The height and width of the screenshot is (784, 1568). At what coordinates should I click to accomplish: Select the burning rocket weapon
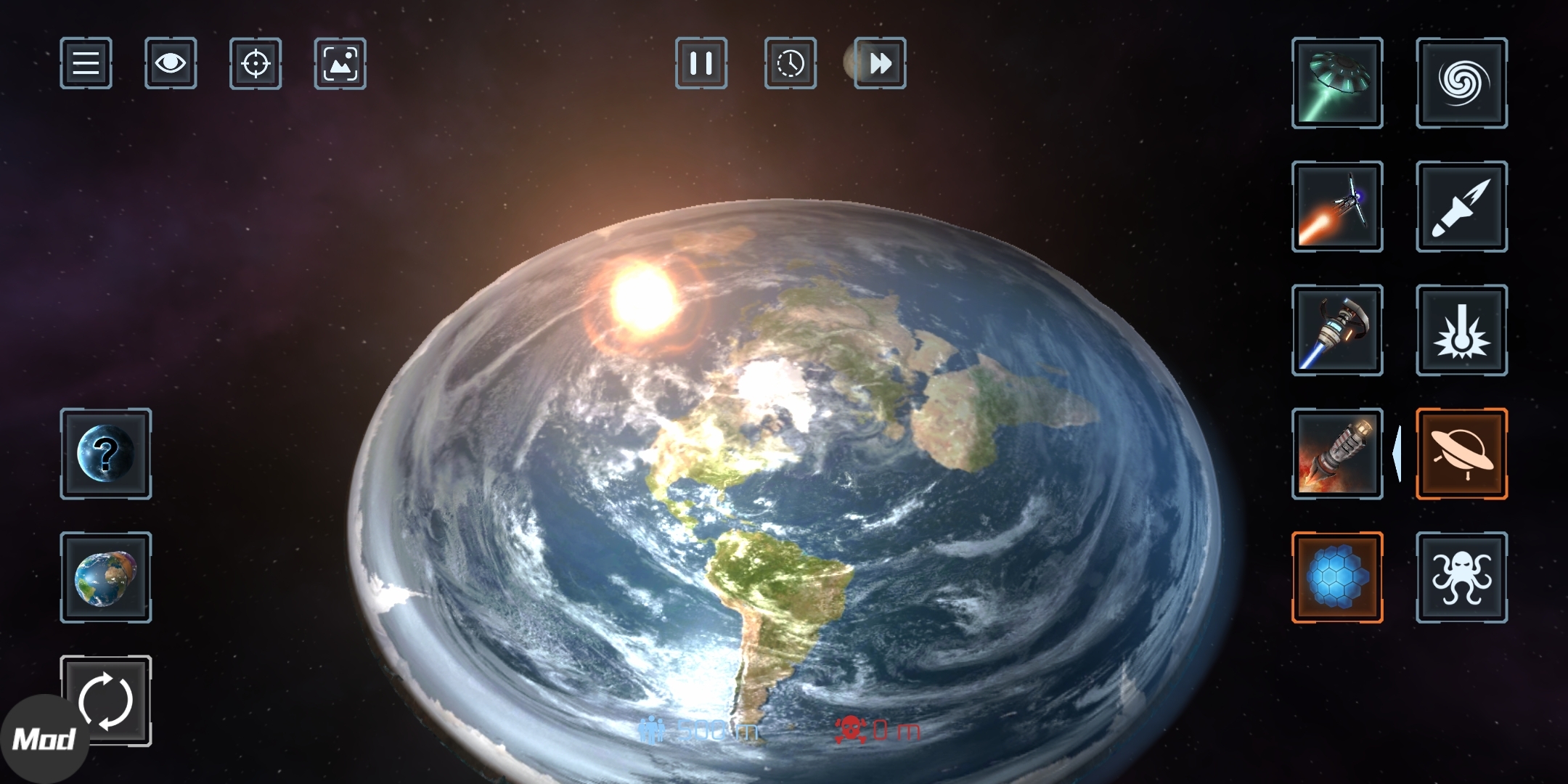[x=1337, y=454]
